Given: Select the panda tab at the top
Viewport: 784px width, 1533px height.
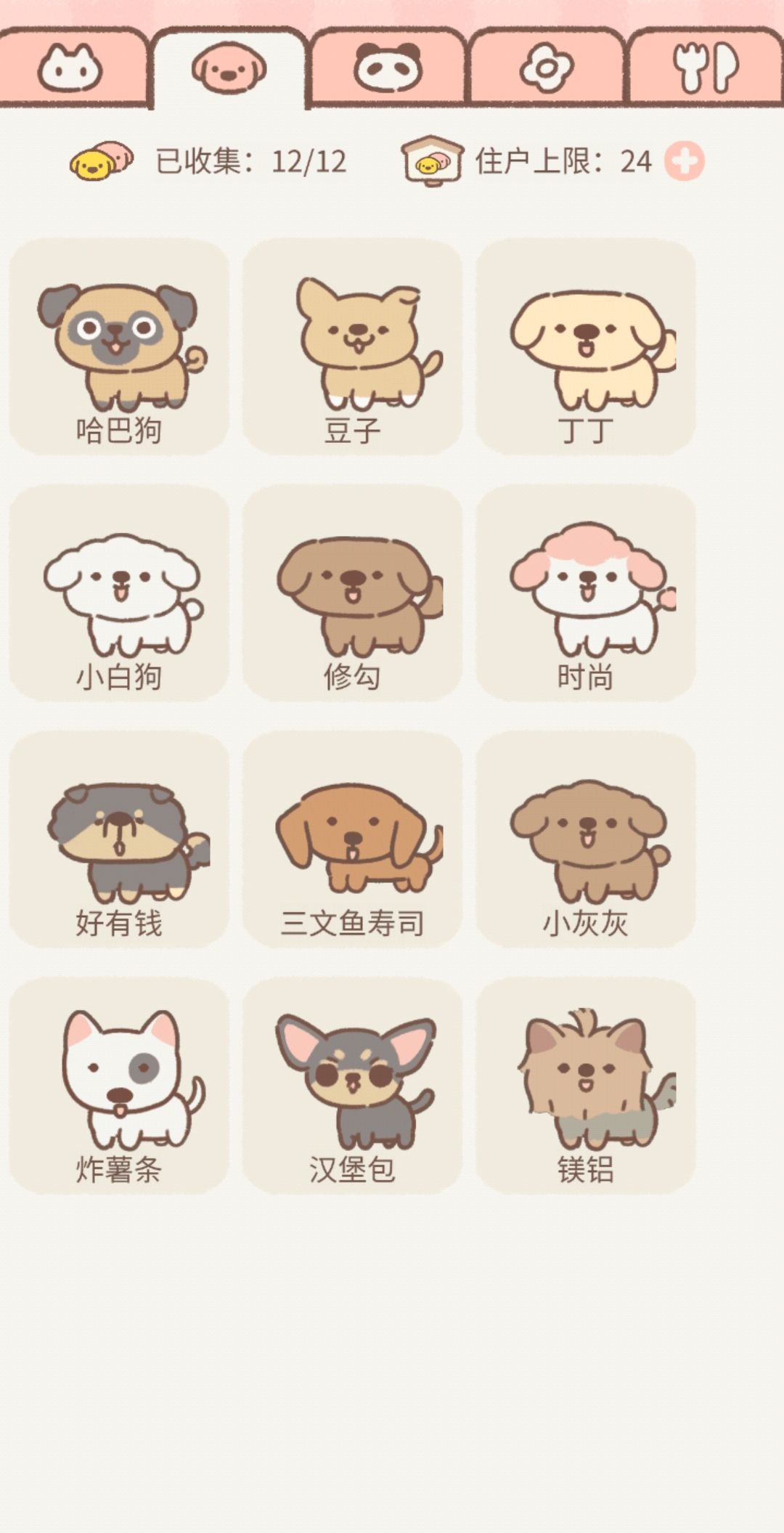Looking at the screenshot, I should [x=388, y=65].
